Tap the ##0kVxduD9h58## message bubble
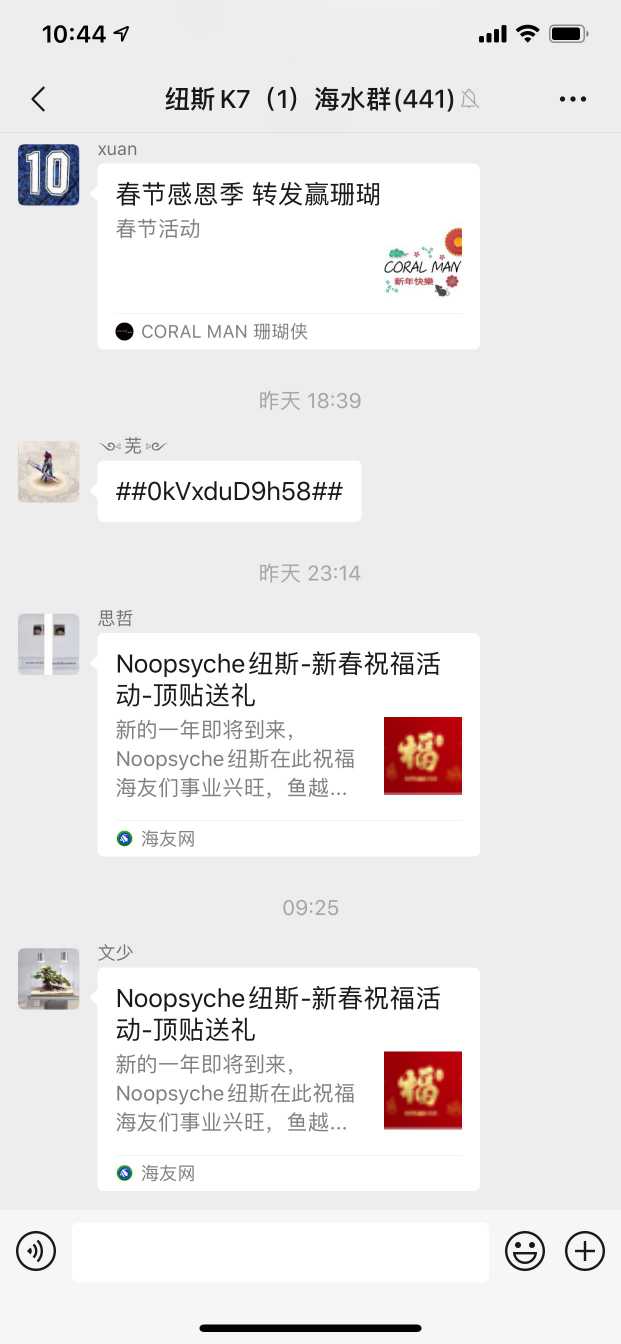 (229, 491)
